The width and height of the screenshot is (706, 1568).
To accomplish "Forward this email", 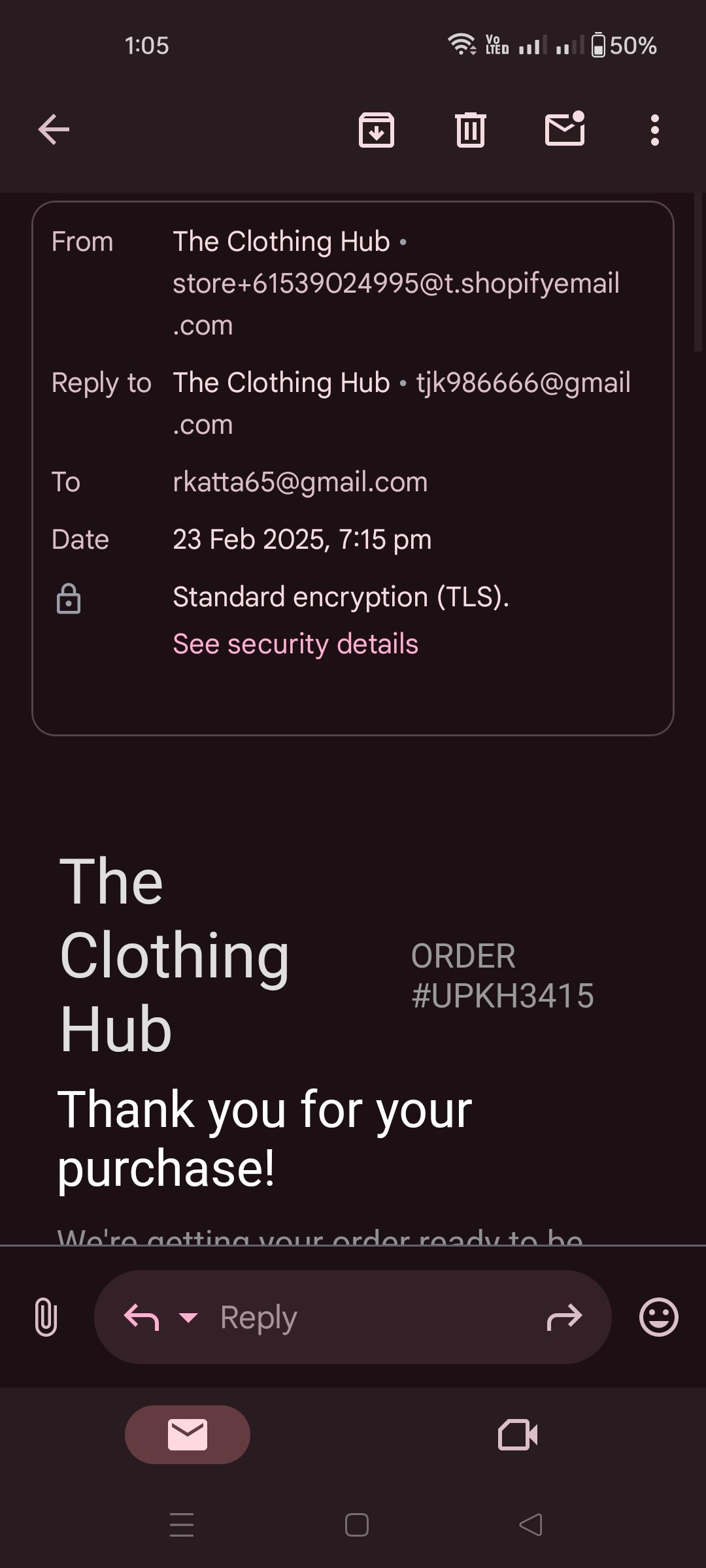I will [x=564, y=1317].
